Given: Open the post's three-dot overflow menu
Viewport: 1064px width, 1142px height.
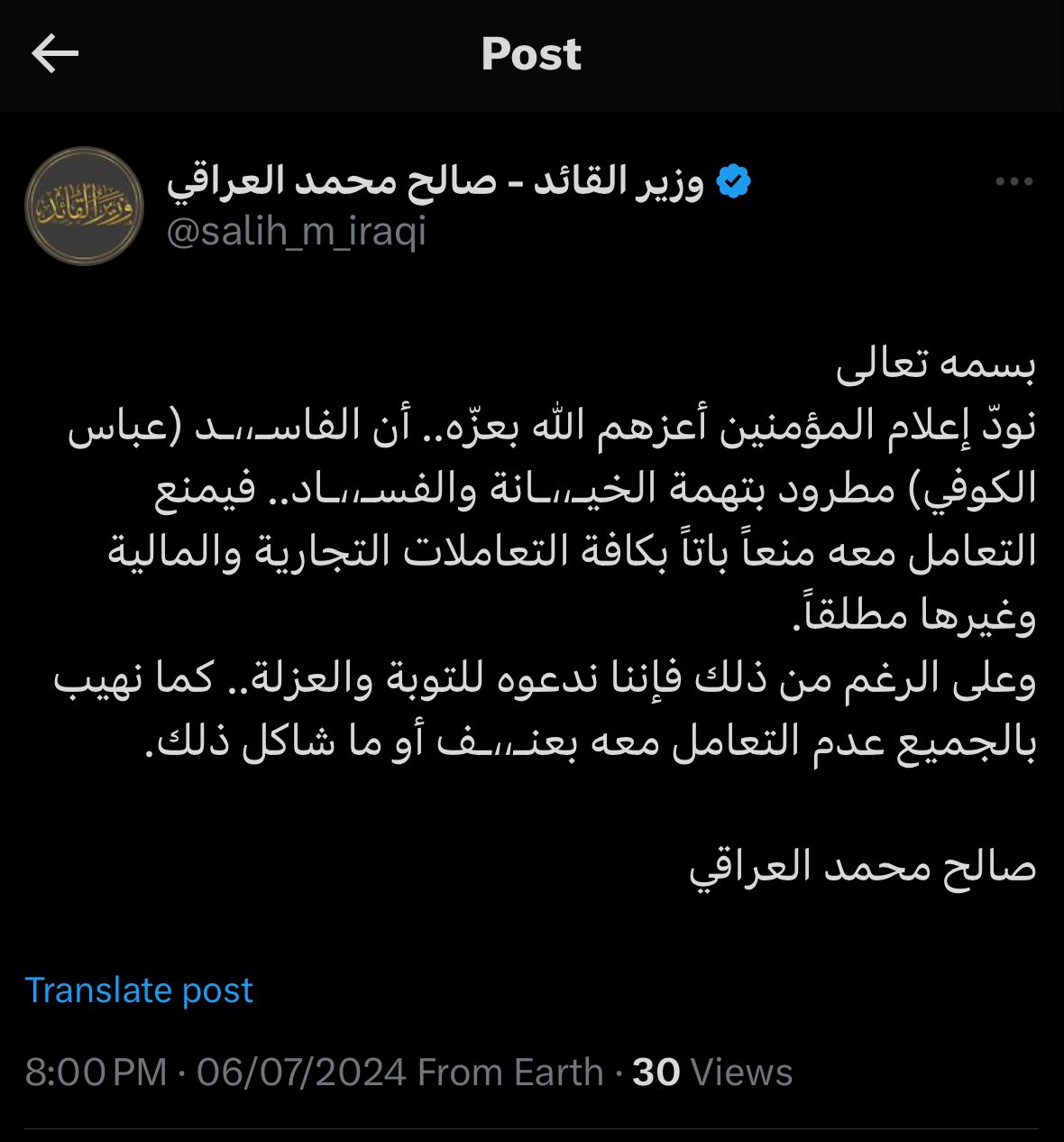Looking at the screenshot, I should 1014,182.
